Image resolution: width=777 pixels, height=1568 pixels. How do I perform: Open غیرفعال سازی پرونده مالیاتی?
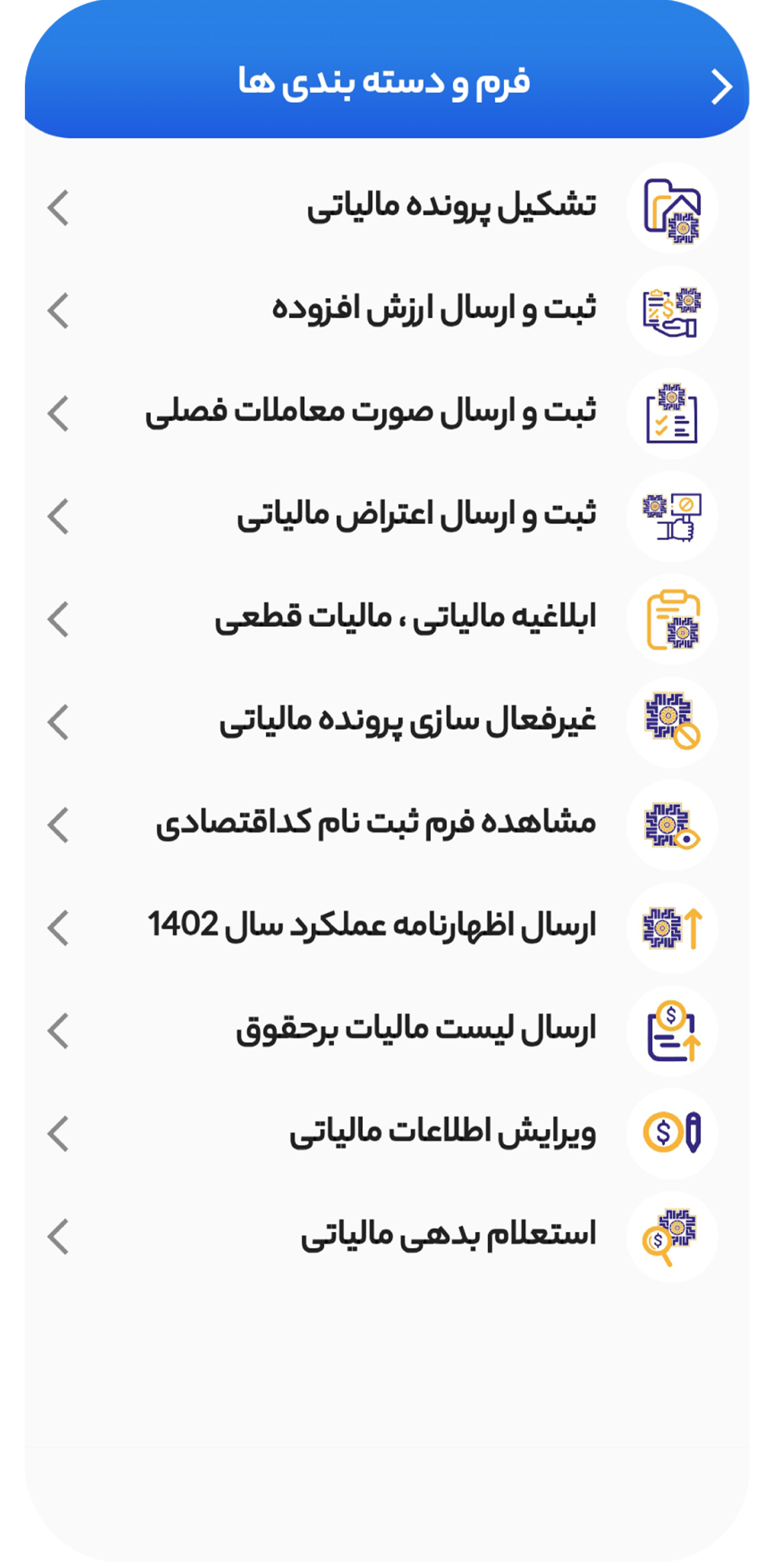pos(408,722)
